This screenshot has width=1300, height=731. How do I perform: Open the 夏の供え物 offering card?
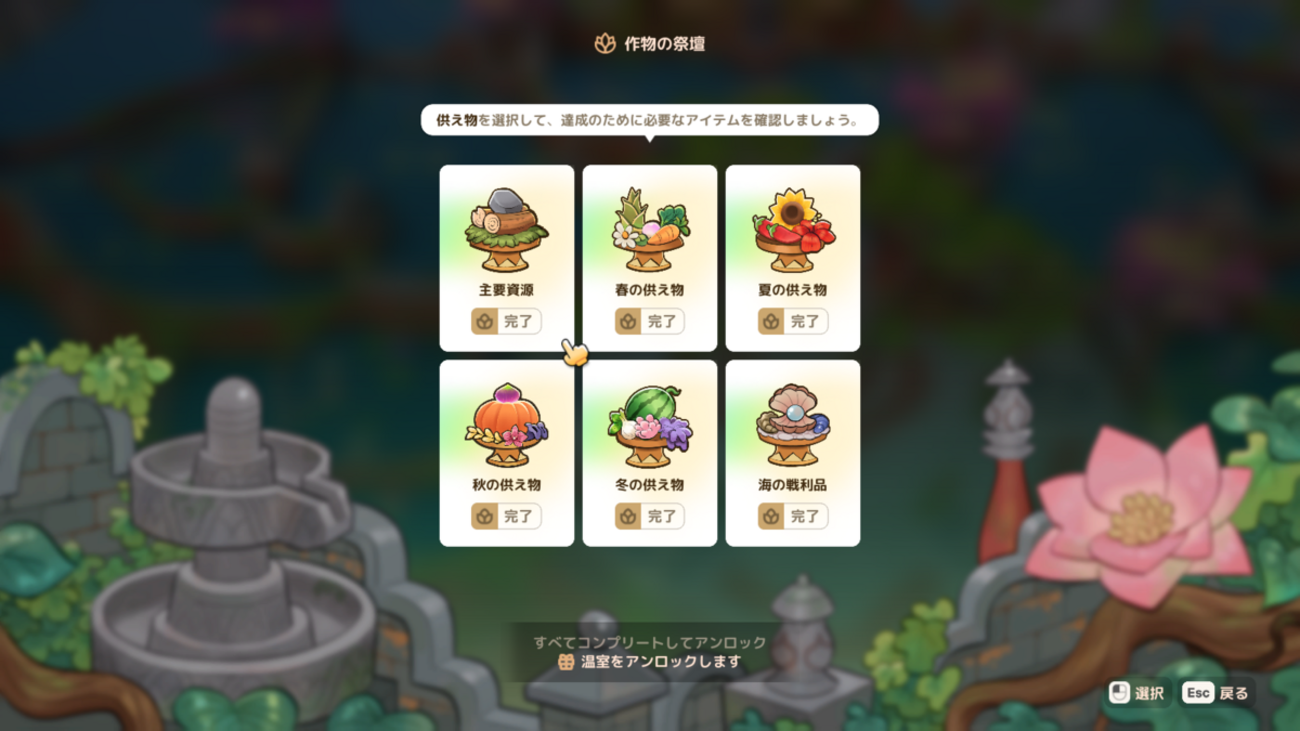pyautogui.click(x=792, y=257)
